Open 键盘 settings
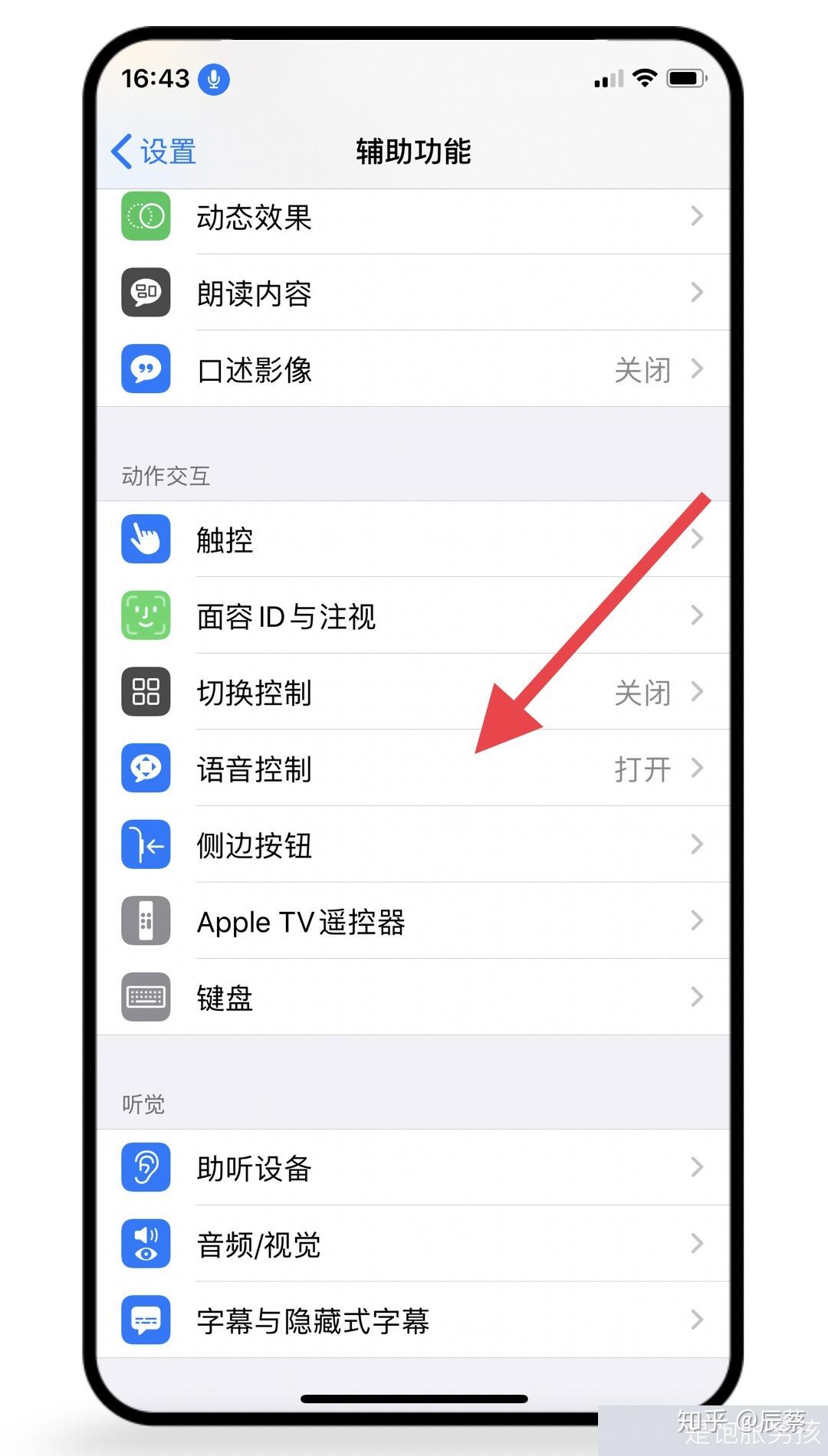The height and width of the screenshot is (1456, 828). tap(412, 998)
